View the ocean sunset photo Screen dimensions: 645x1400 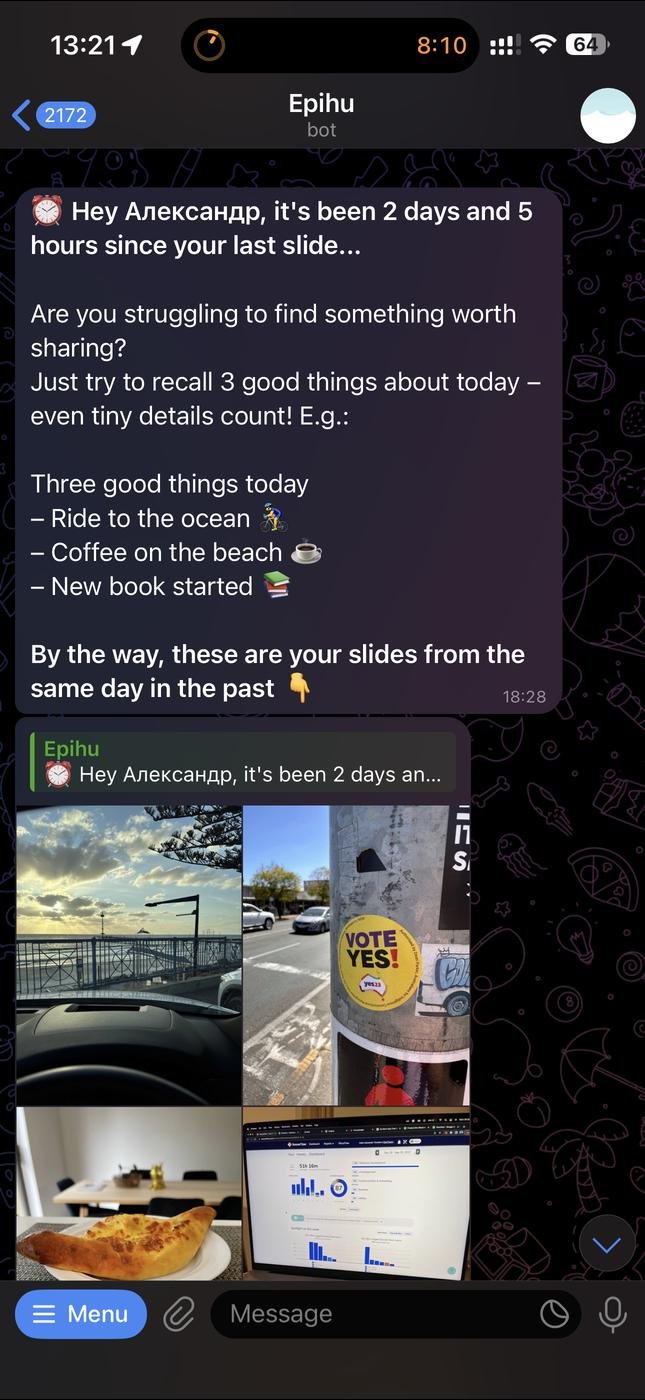[129, 955]
